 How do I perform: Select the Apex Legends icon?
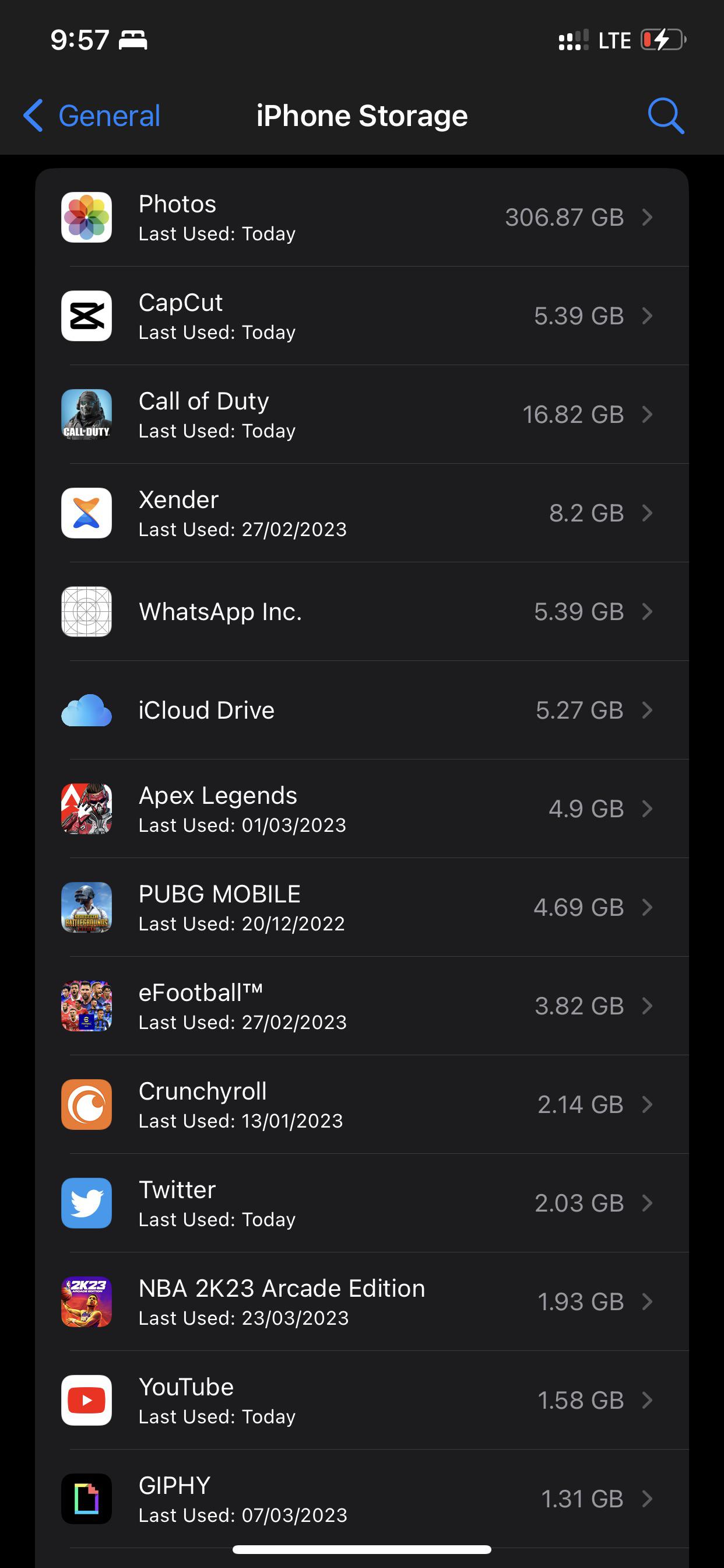(x=86, y=809)
